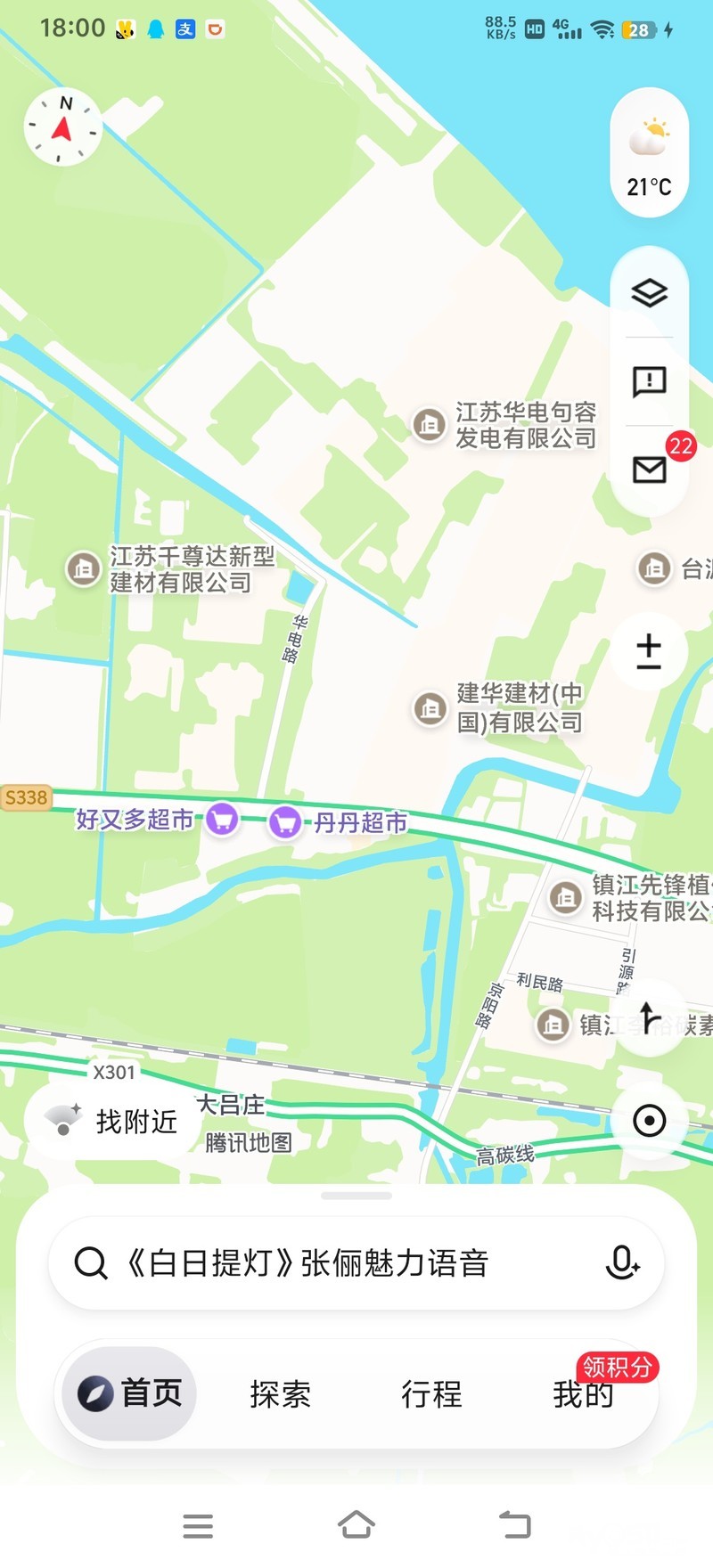Open the zoom plus/minus control
Viewport: 713px width, 1568px height.
(650, 651)
